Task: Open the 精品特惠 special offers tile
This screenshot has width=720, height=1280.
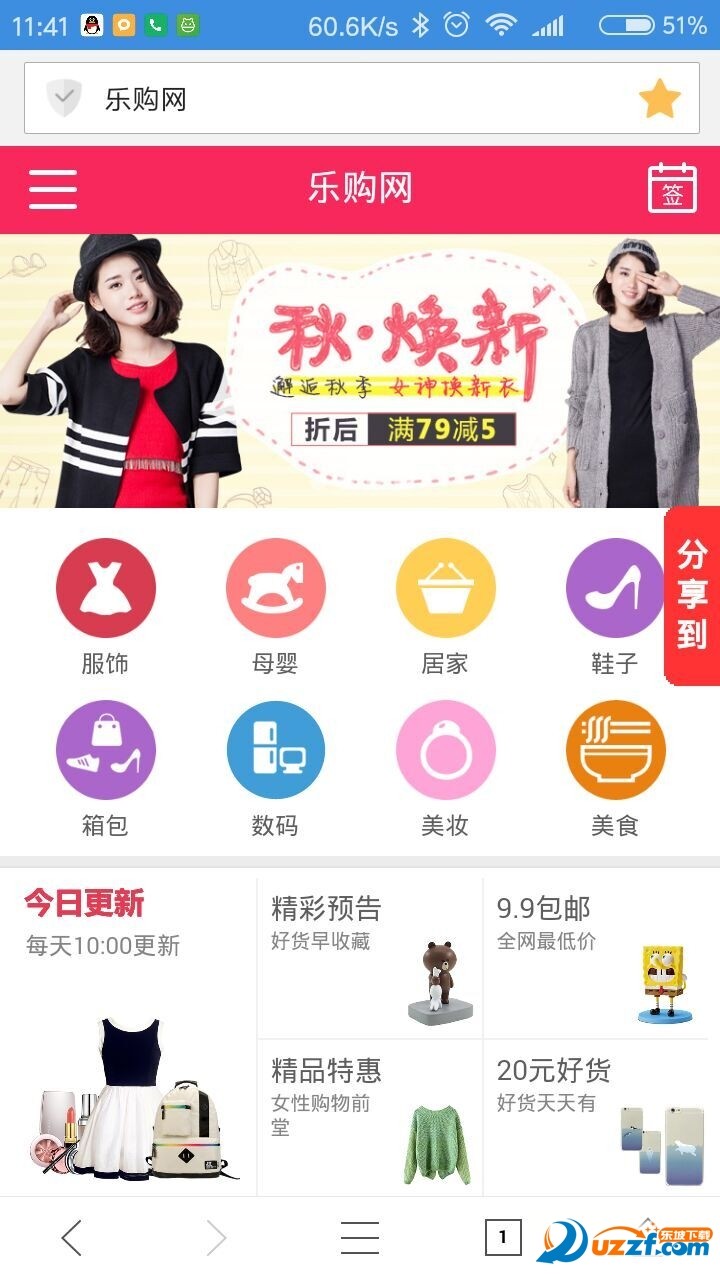Action: 370,1117
